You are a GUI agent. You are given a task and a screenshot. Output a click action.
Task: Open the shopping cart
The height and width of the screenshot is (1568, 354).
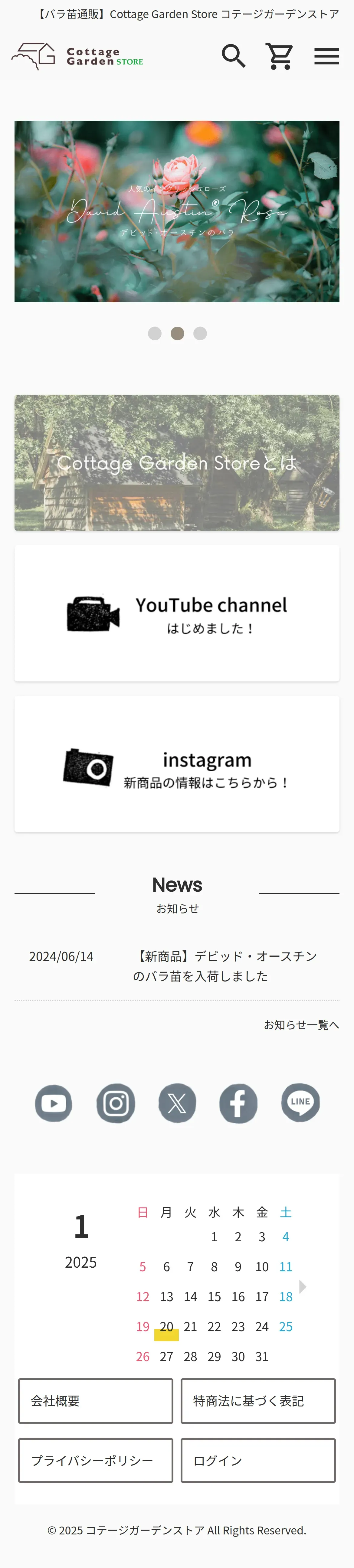[x=280, y=56]
